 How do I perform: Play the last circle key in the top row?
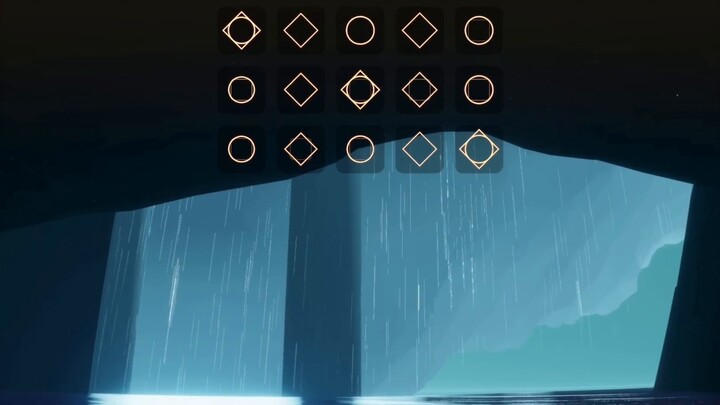pyautogui.click(x=479, y=30)
